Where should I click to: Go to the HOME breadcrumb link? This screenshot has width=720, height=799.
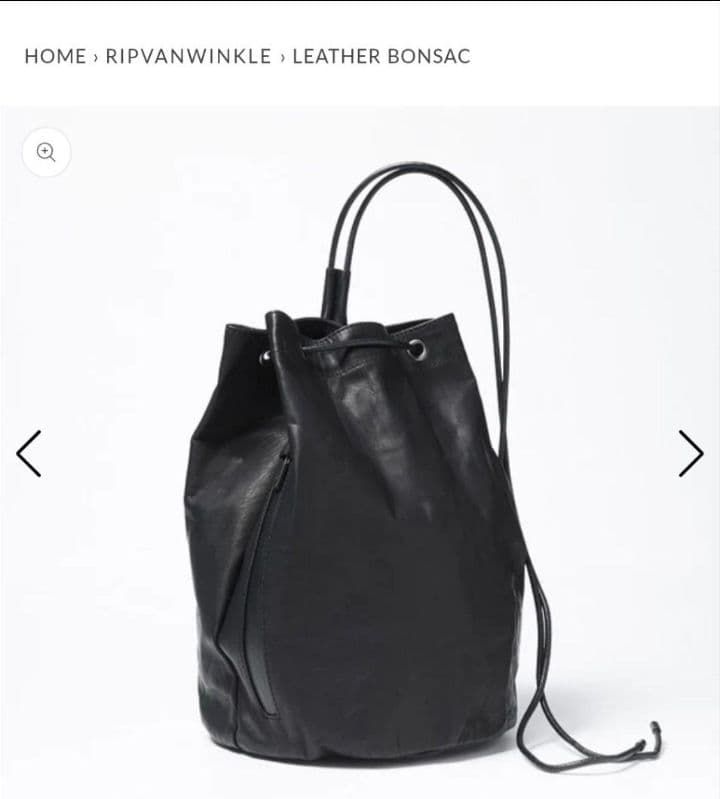[x=55, y=56]
